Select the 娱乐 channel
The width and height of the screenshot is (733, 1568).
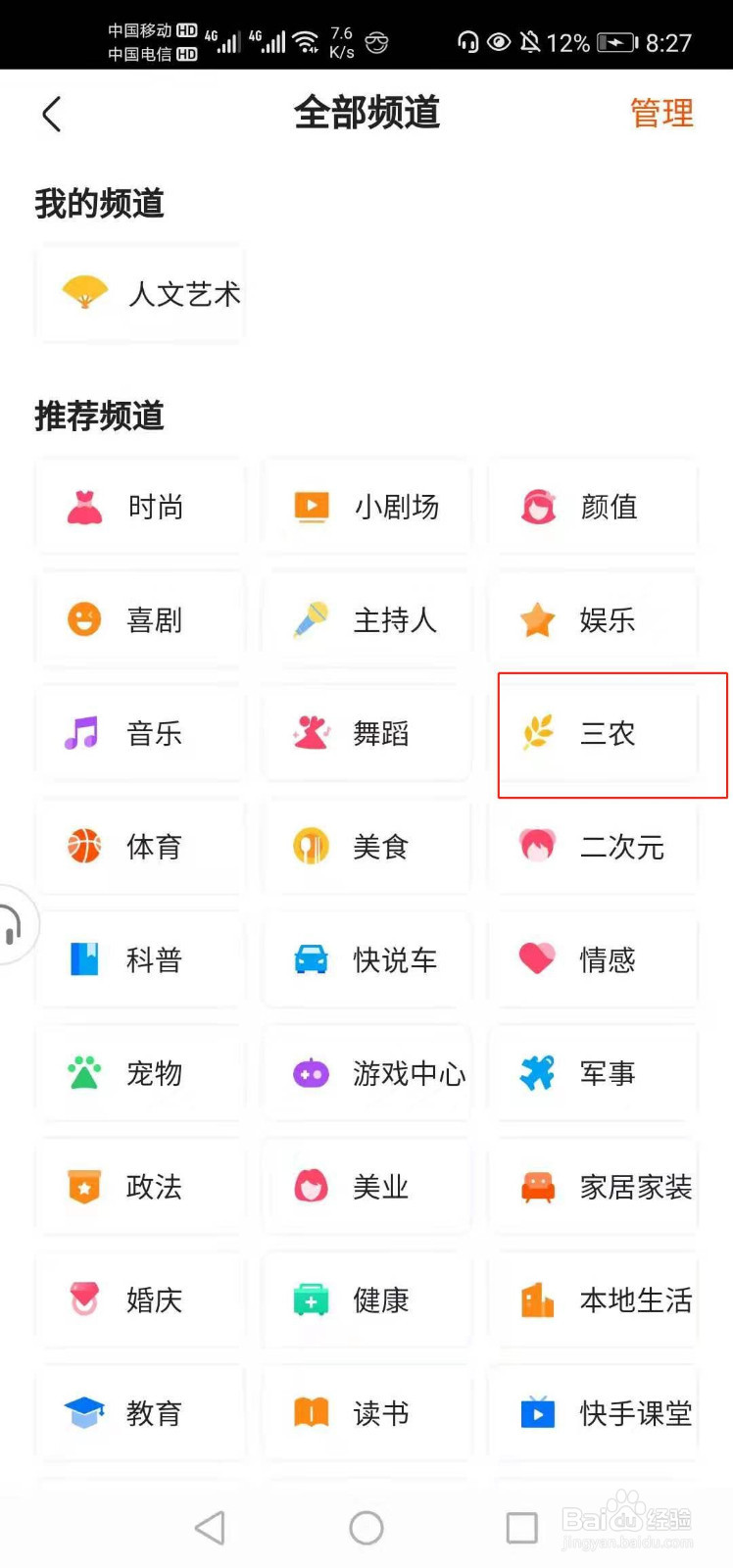[x=593, y=620]
